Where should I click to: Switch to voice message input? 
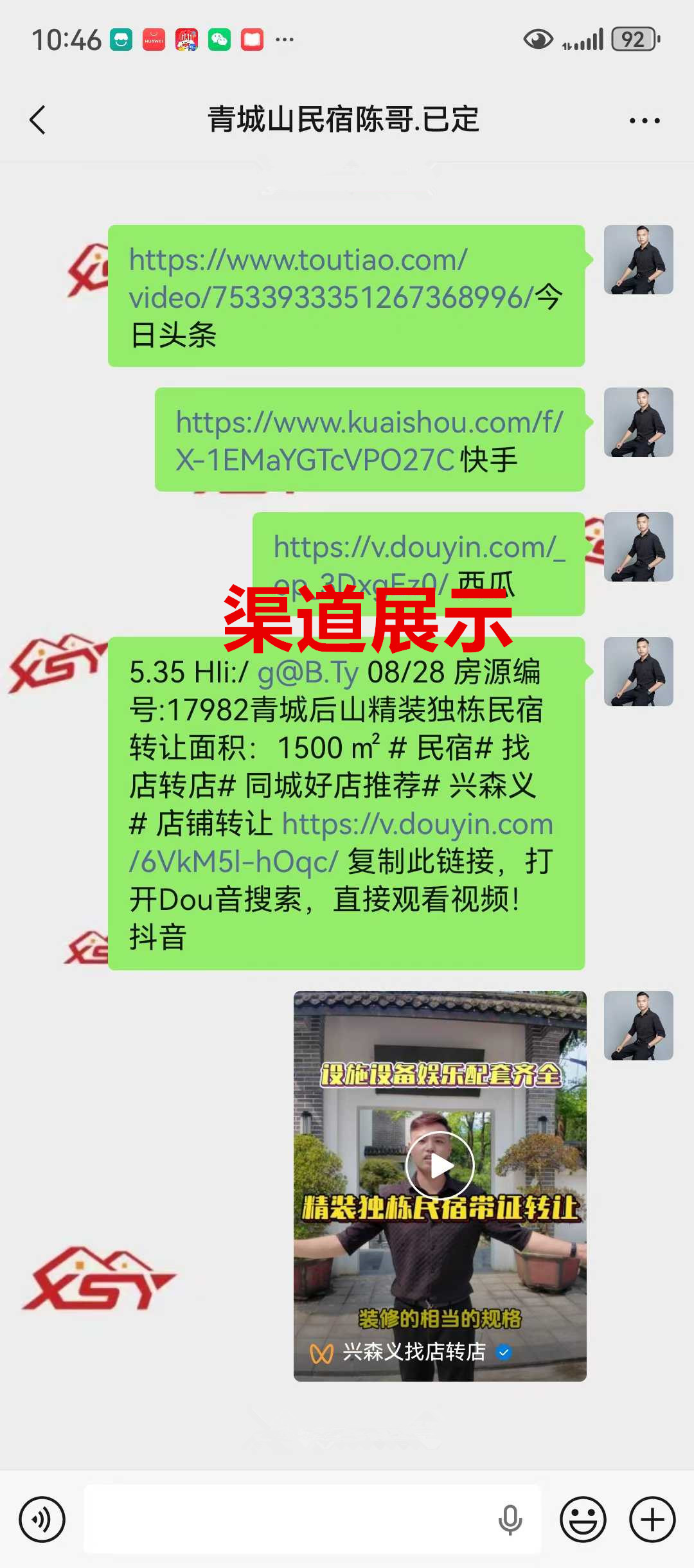tap(42, 1520)
